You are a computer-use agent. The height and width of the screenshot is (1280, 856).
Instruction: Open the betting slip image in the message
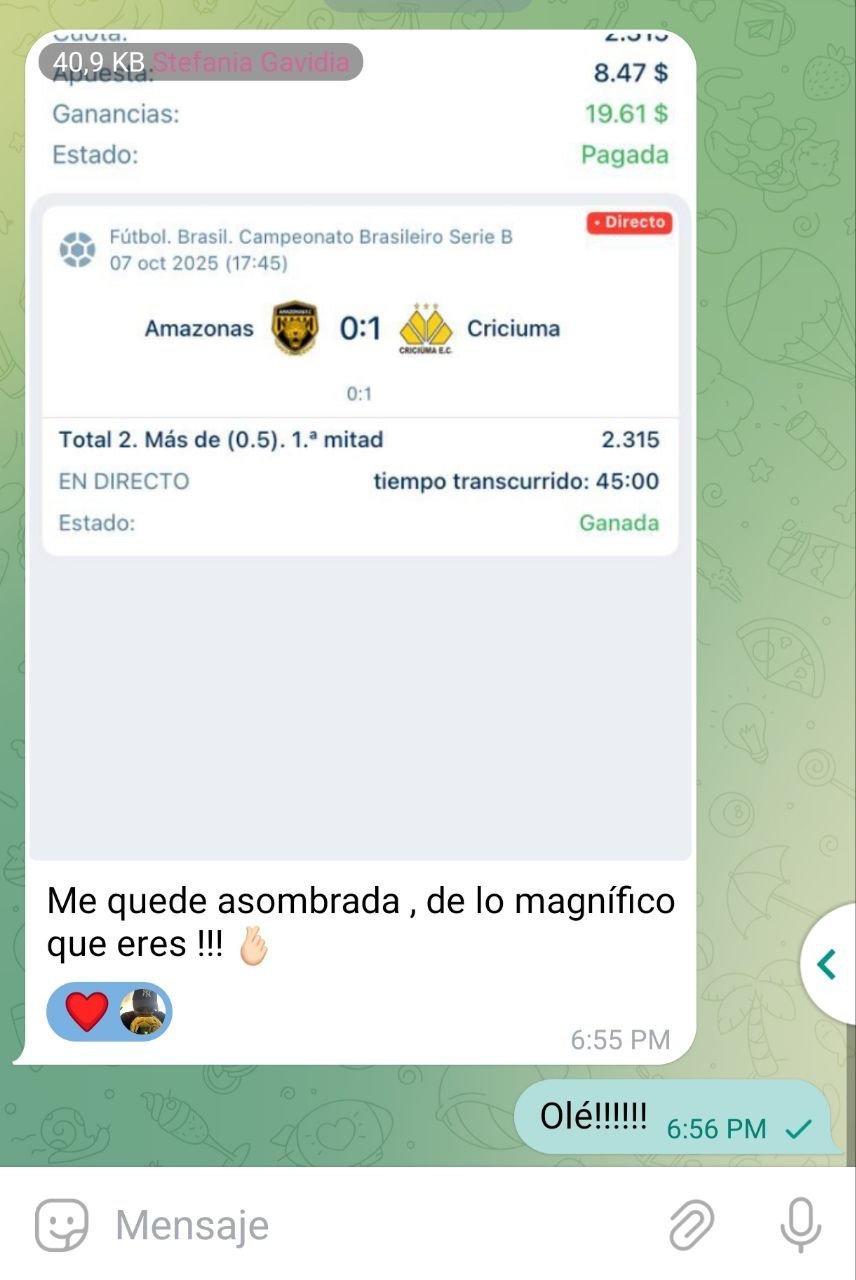360,450
